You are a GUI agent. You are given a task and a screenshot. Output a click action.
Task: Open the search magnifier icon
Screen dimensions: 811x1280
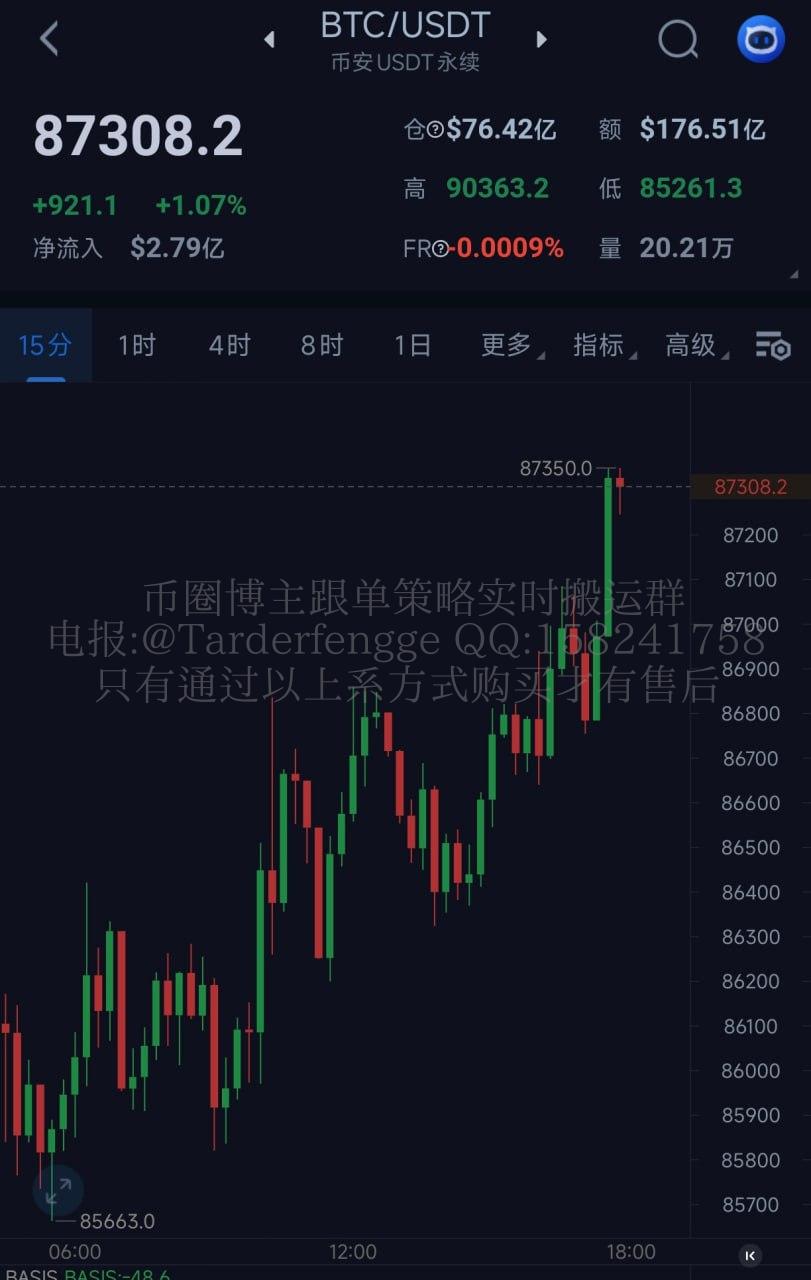tap(678, 40)
